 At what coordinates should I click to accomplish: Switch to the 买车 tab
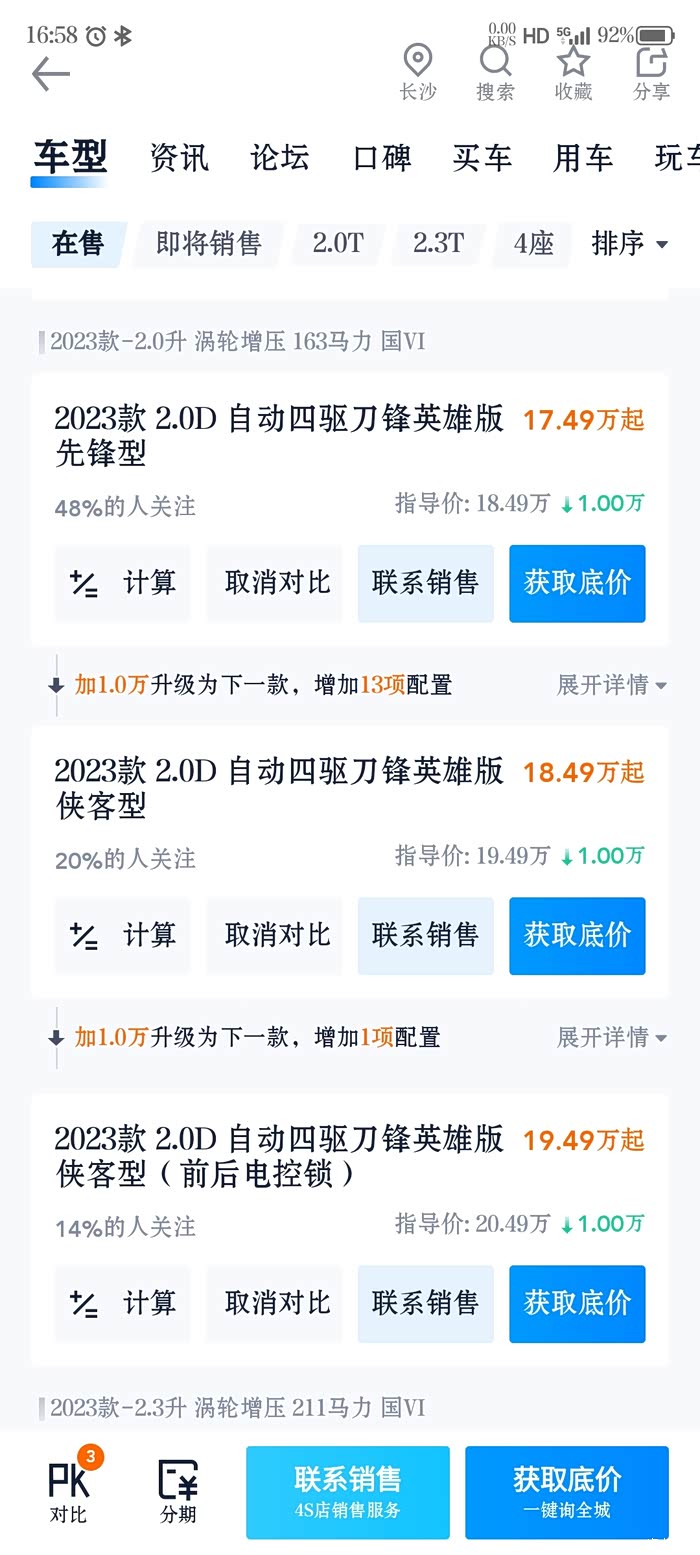[x=482, y=158]
